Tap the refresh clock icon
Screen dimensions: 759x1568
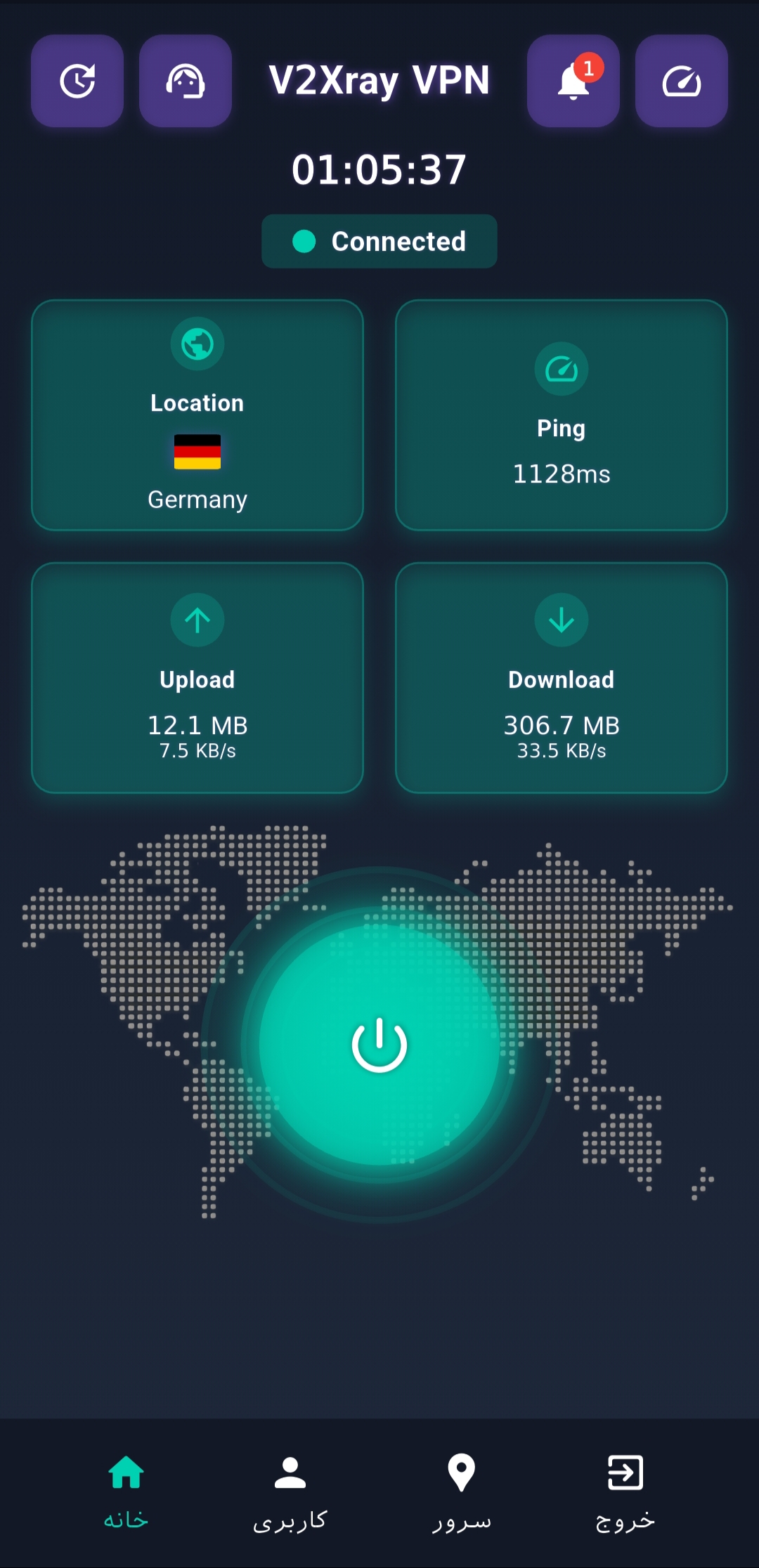[x=77, y=81]
